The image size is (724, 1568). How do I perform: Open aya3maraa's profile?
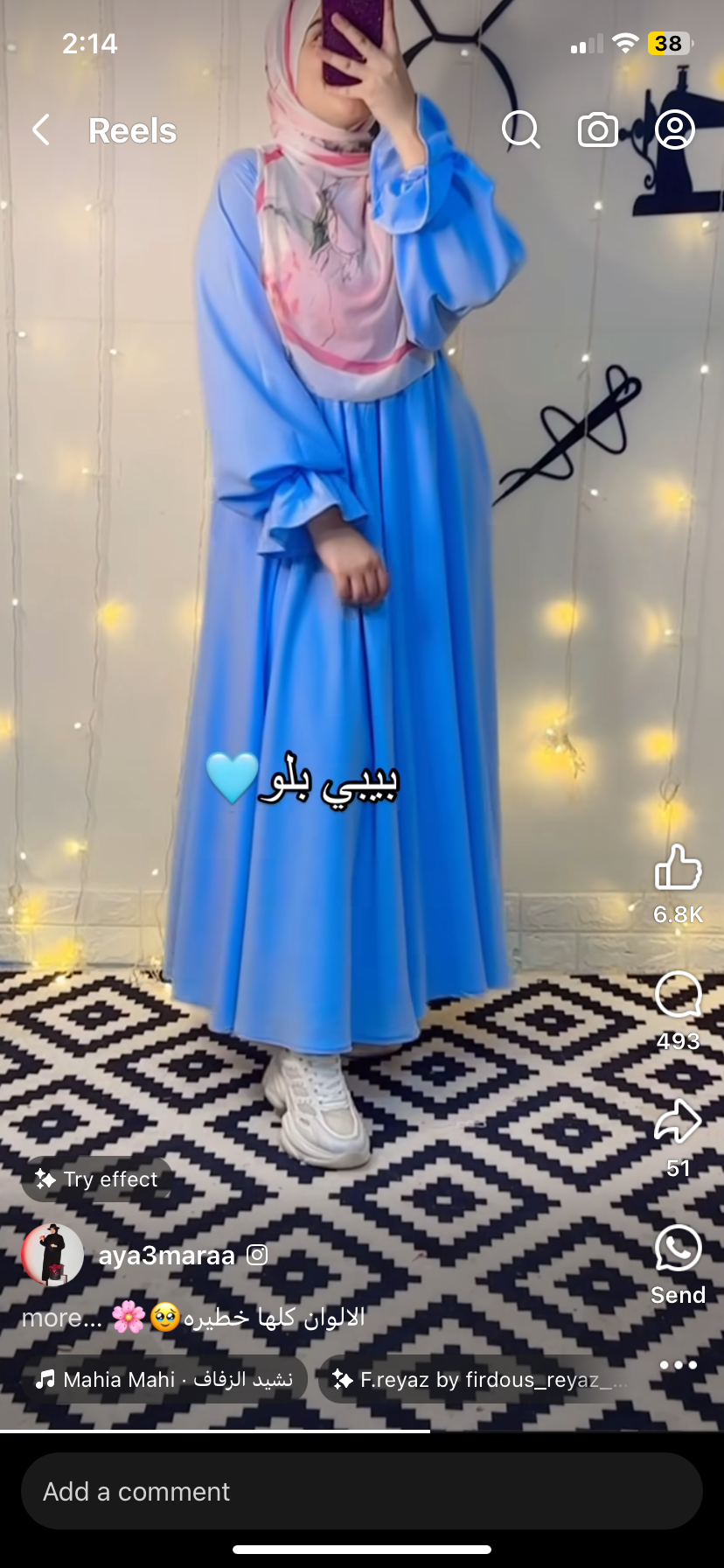coord(166,1256)
